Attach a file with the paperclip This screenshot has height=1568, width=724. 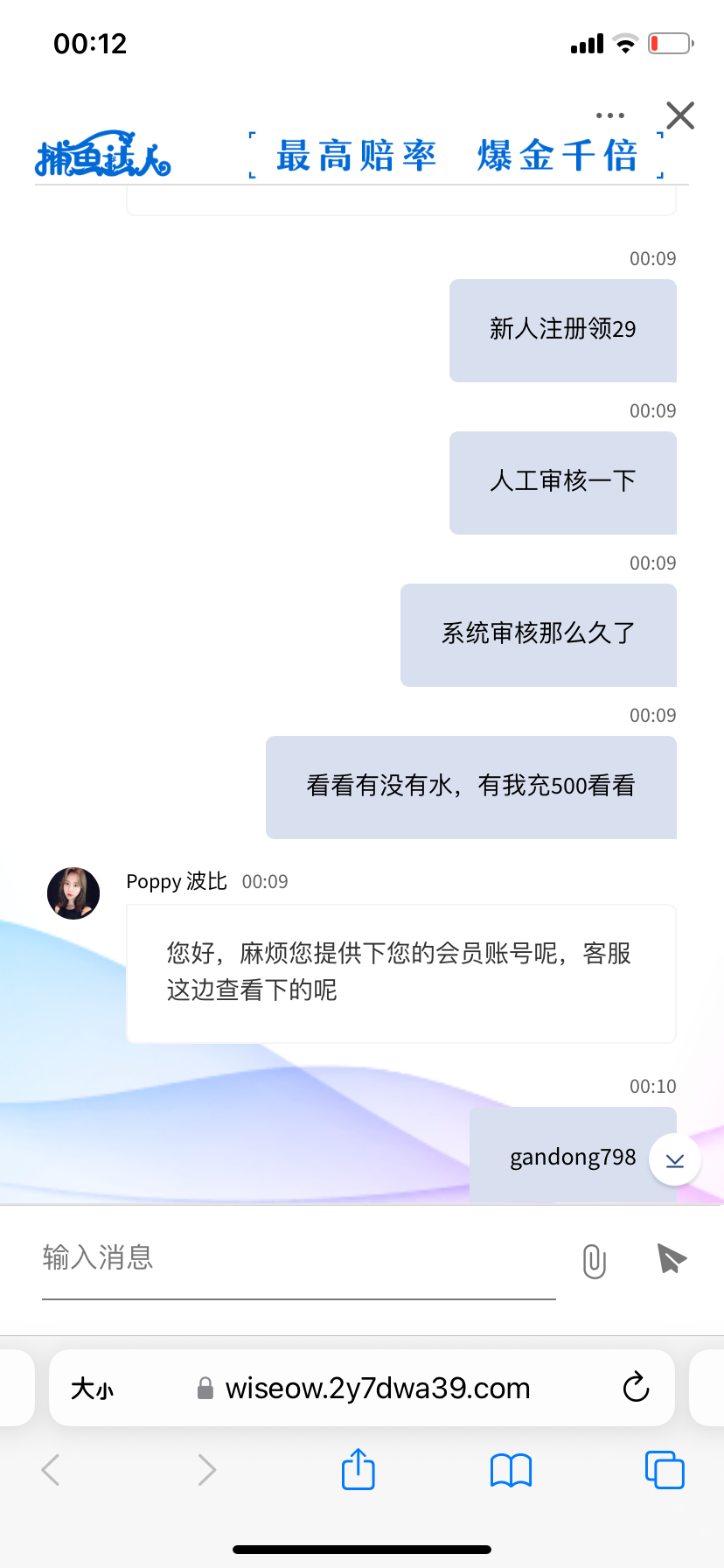[594, 1261]
